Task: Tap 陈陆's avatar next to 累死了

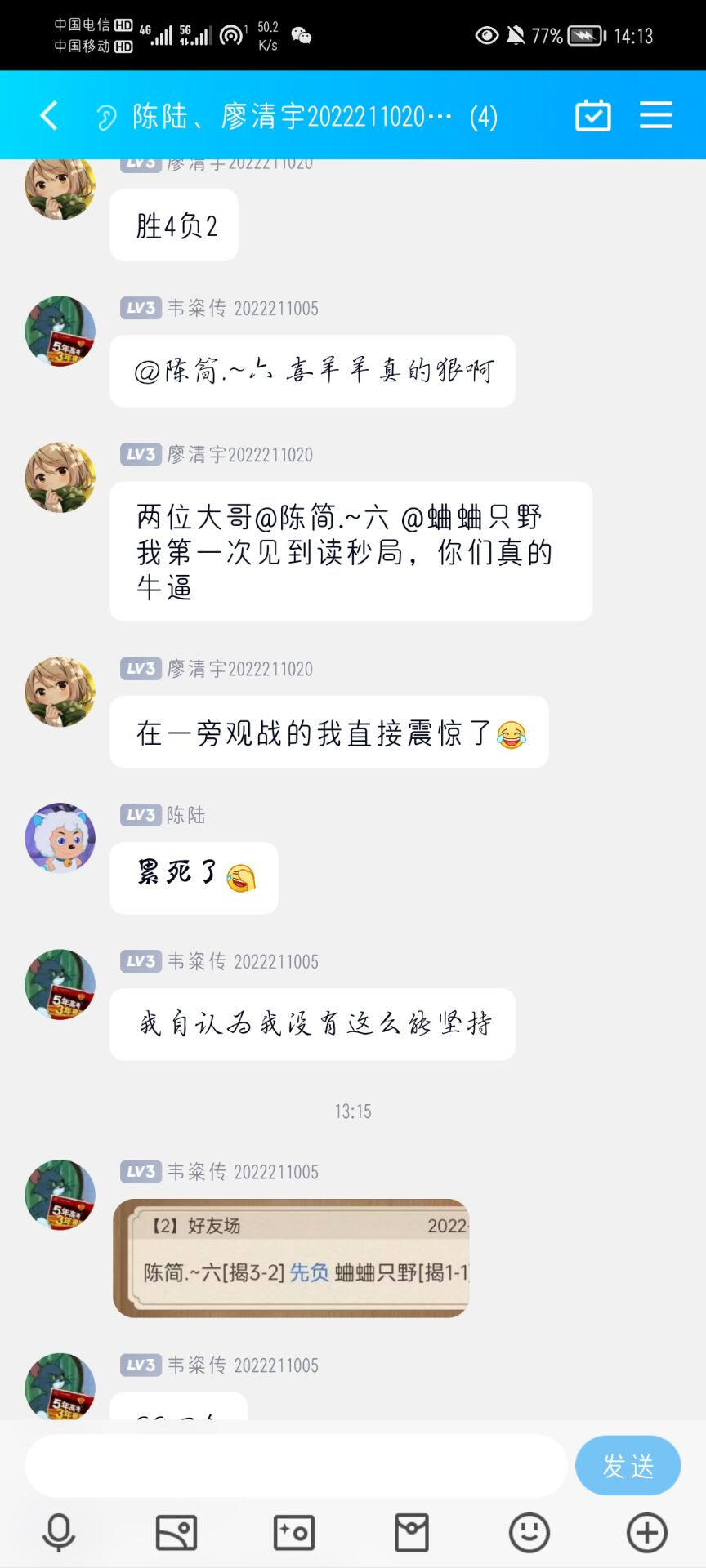Action: pyautogui.click(x=60, y=838)
